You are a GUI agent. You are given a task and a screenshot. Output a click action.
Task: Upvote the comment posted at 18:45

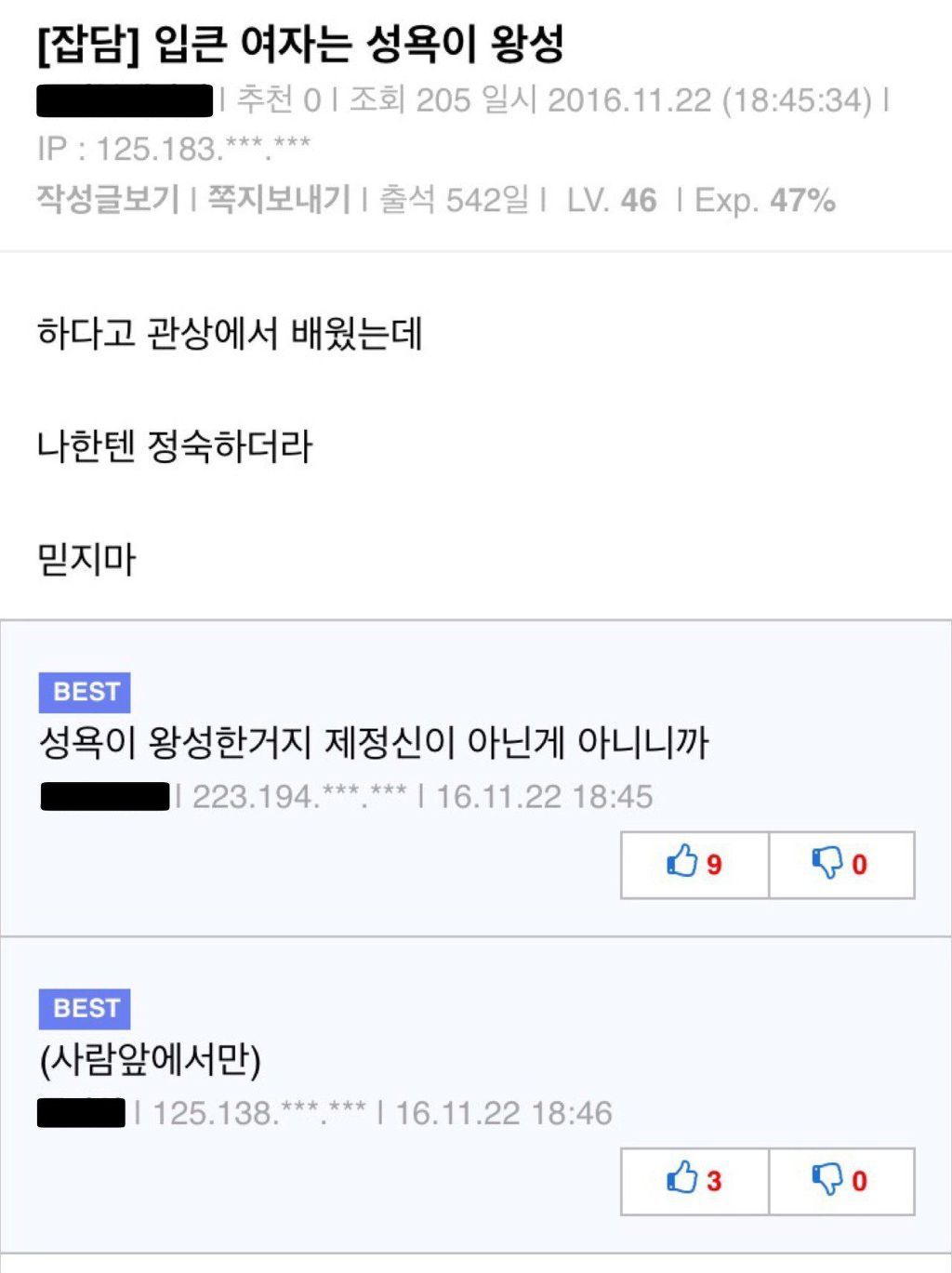coord(695,865)
